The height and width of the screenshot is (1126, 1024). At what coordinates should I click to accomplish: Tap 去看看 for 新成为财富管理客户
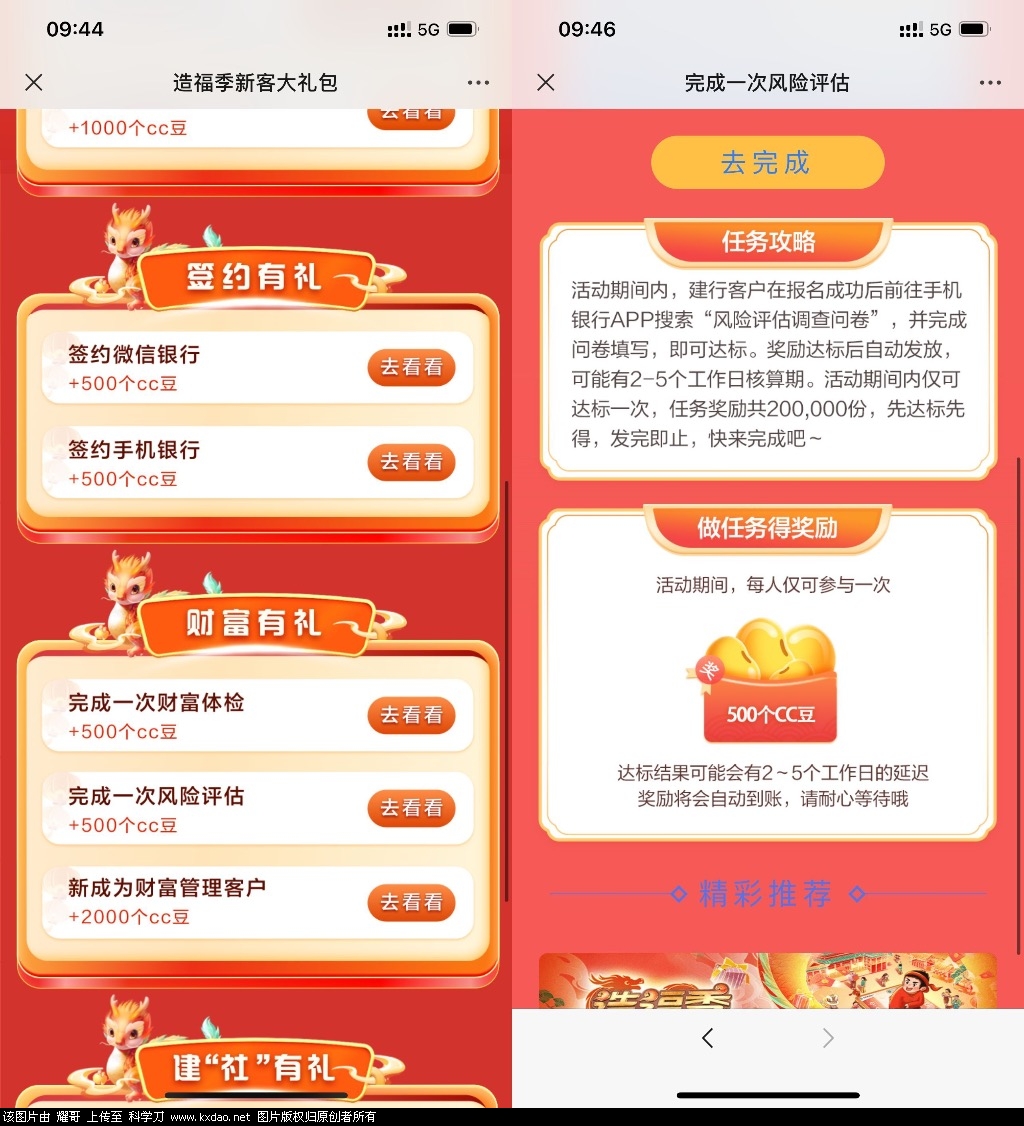411,902
